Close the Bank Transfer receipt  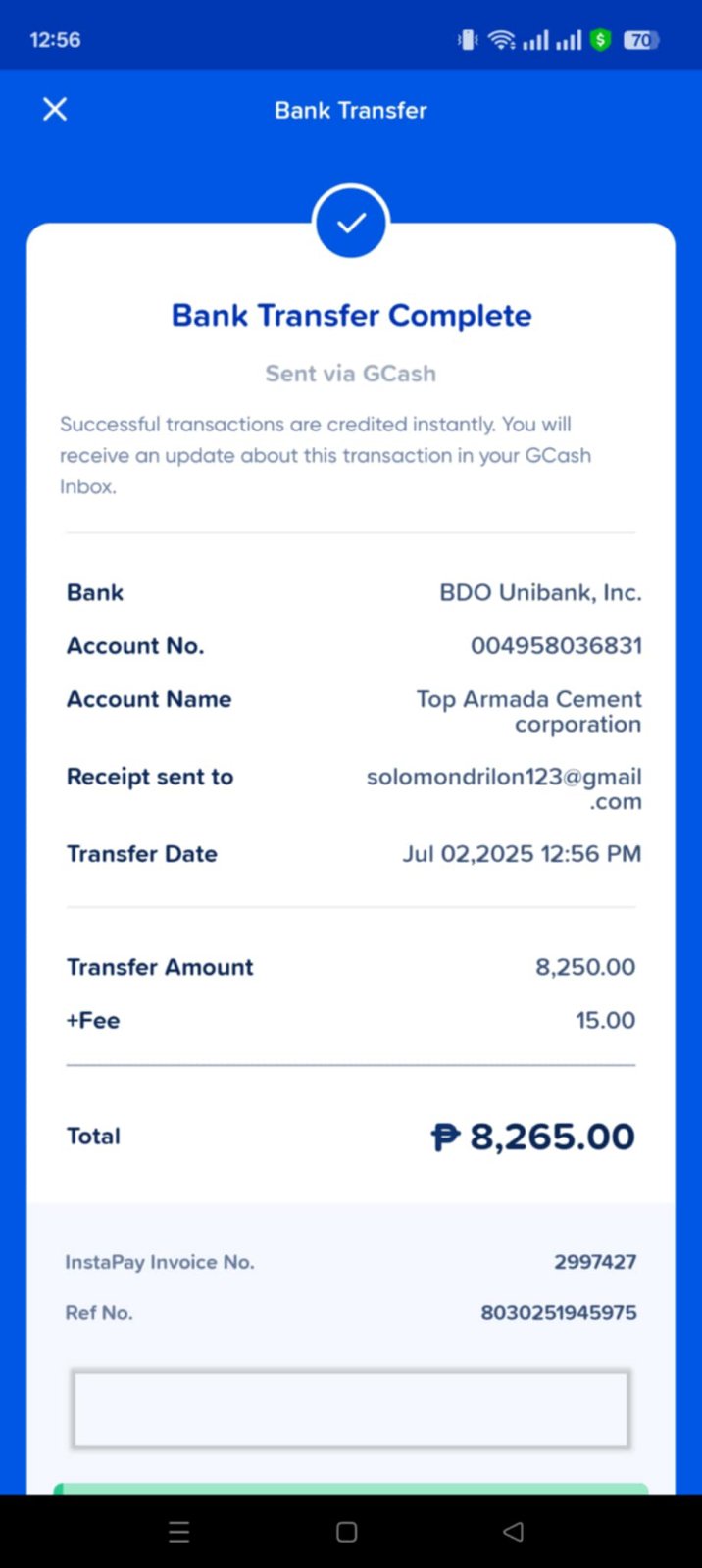click(x=55, y=109)
